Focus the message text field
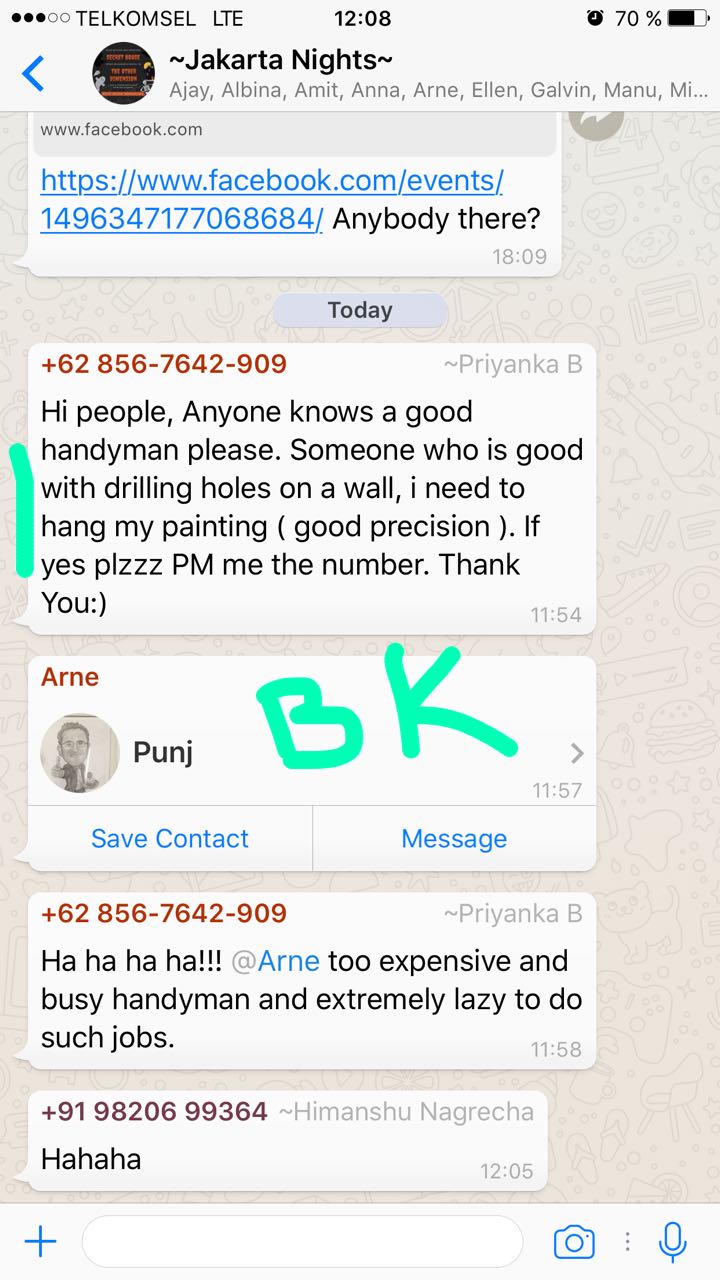The image size is (720, 1280). tap(300, 1242)
